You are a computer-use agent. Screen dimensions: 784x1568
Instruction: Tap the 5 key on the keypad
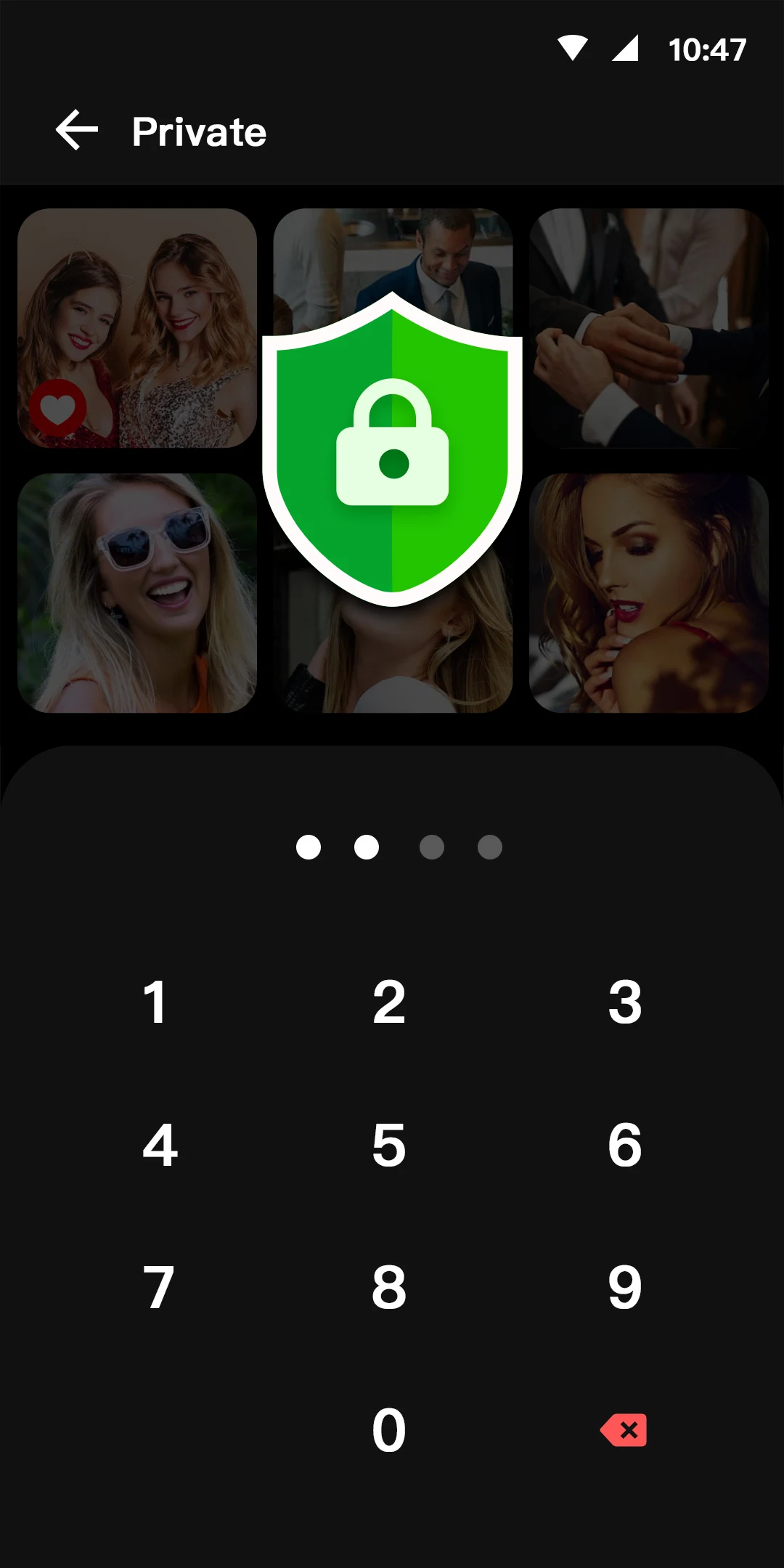tap(389, 1145)
